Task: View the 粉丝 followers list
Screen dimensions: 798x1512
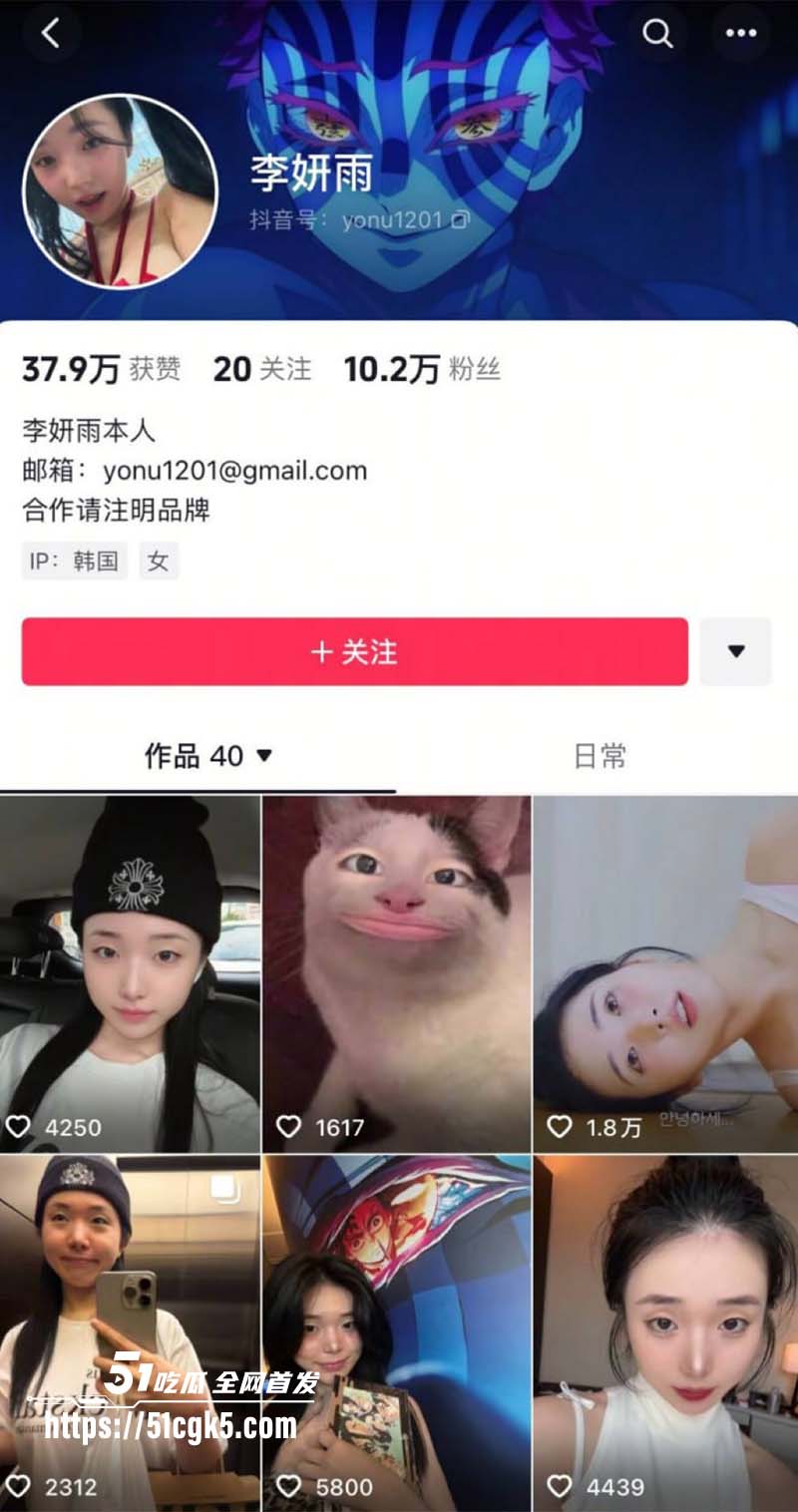Action: coord(421,370)
